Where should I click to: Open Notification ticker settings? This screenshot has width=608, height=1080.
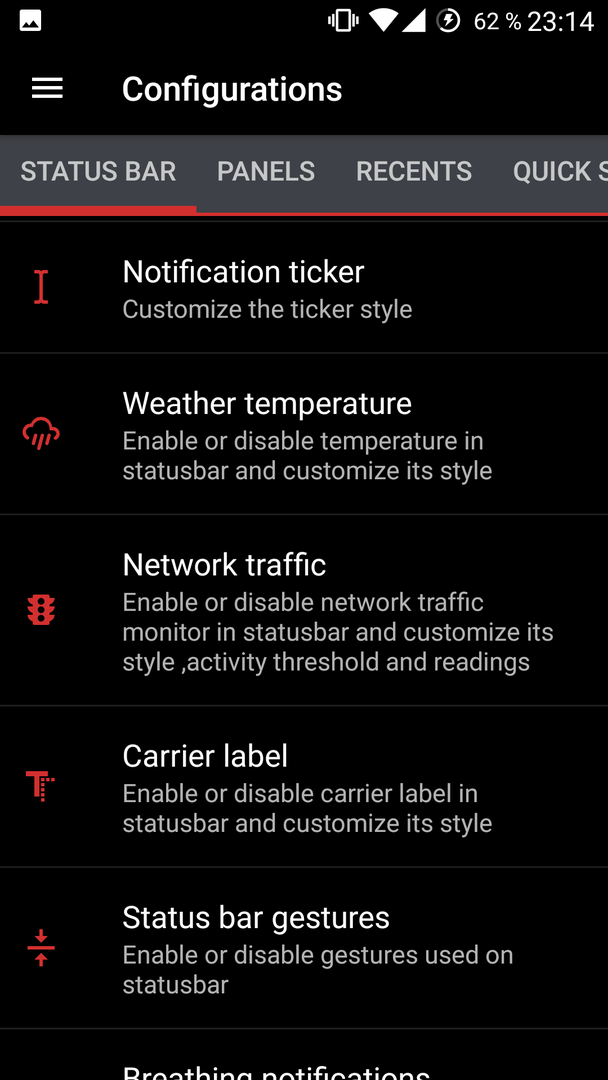coord(304,288)
